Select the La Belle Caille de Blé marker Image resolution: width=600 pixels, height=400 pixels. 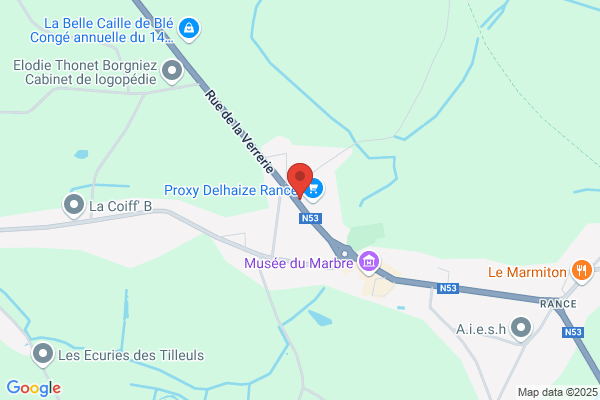[189, 29]
